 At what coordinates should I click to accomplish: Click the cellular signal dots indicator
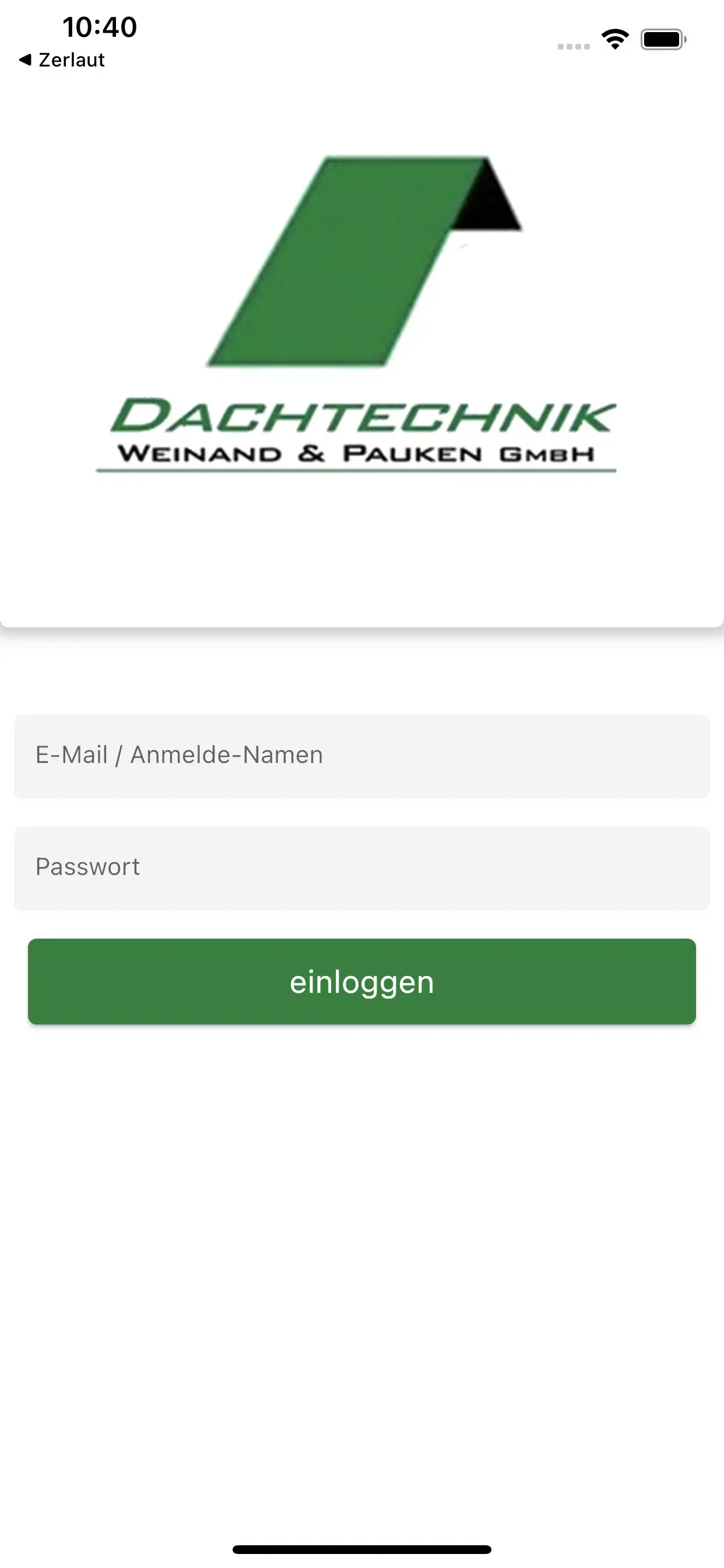coord(572,45)
